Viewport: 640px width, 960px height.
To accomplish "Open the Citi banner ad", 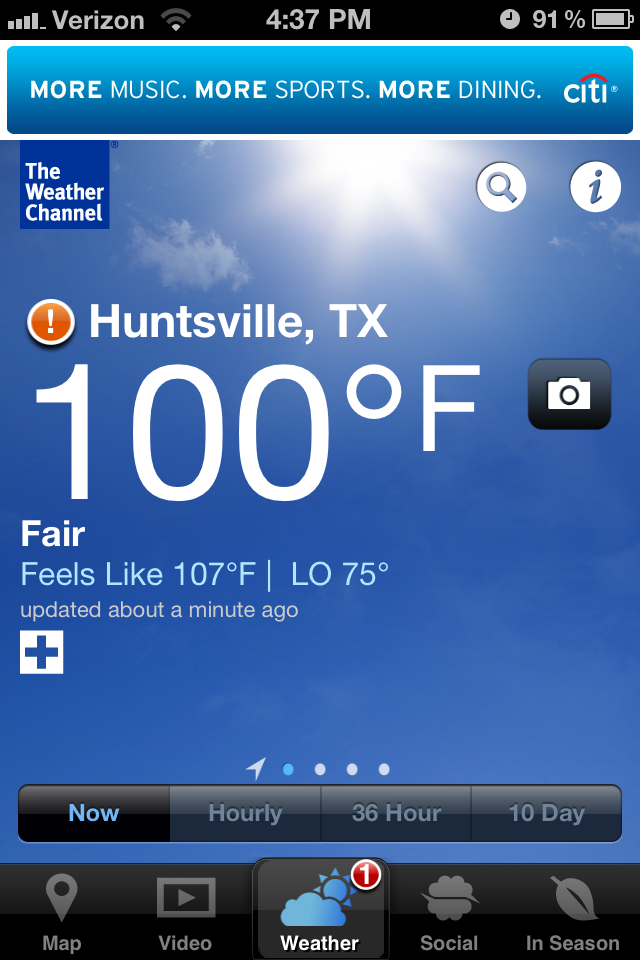I will coord(320,90).
